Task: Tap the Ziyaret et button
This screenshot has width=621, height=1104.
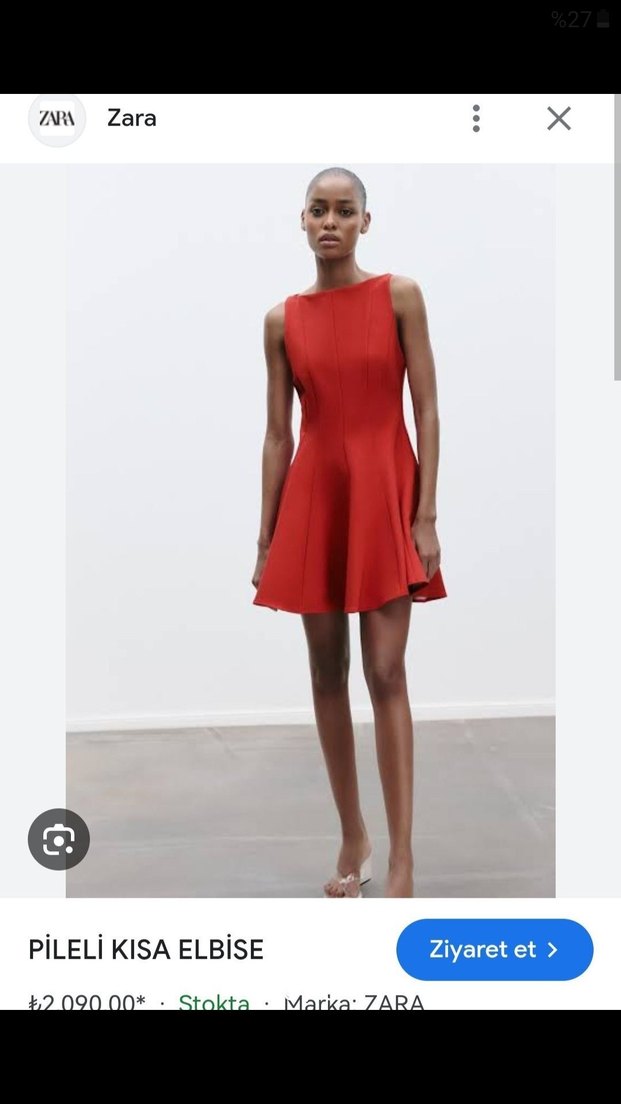Action: pyautogui.click(x=494, y=949)
